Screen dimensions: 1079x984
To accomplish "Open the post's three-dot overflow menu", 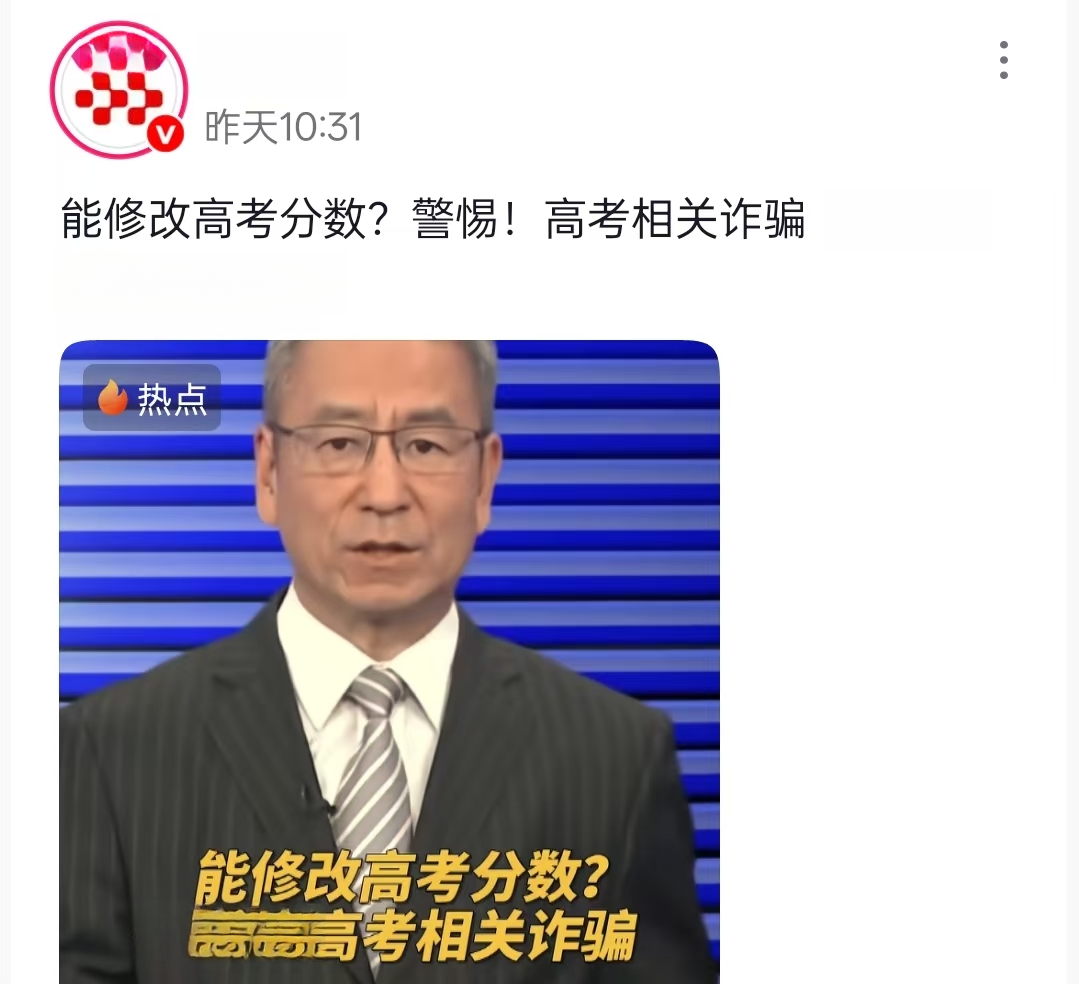I will [x=1003, y=60].
